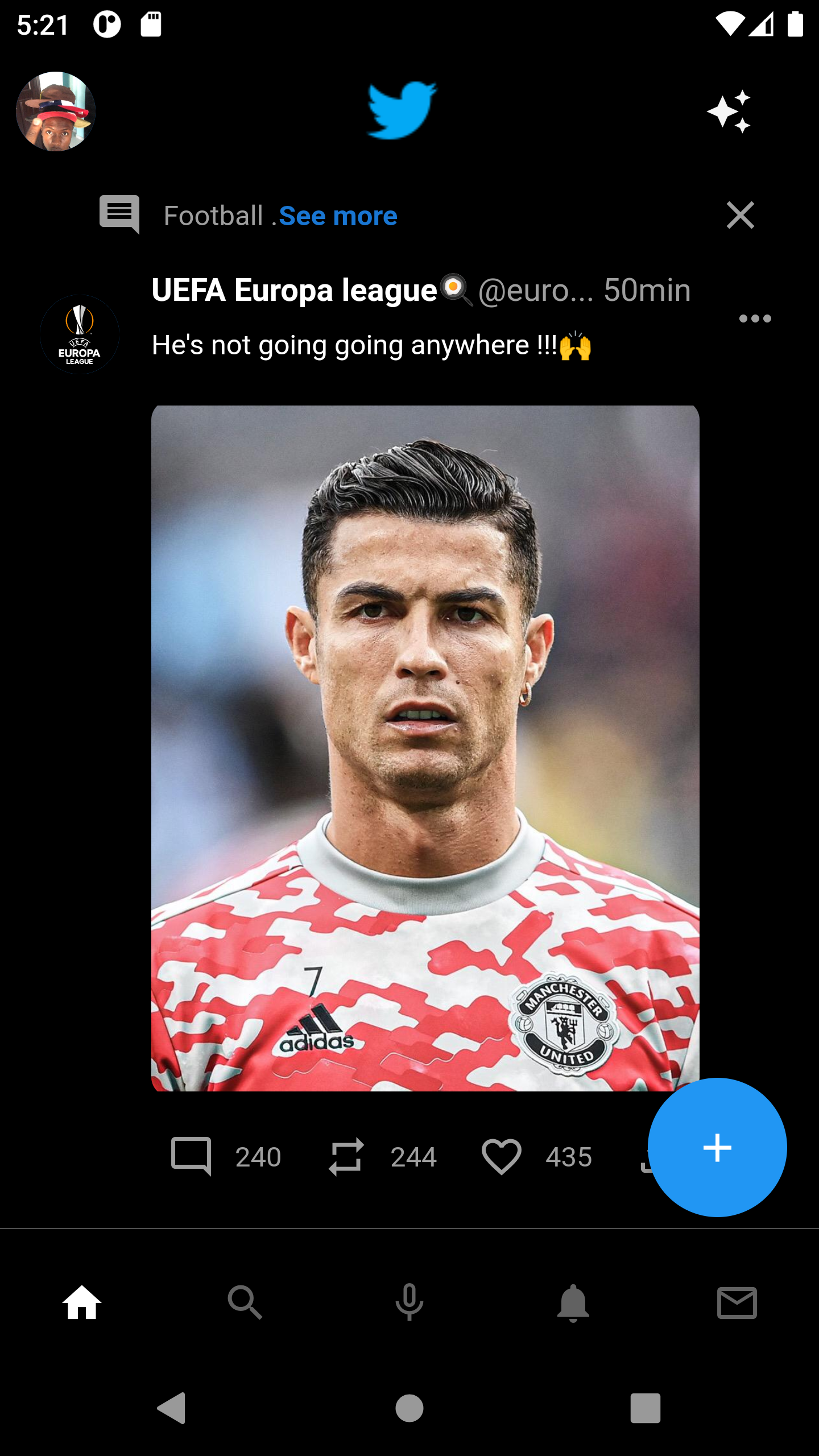Tap the sparkle top tweets icon
Screen dimensions: 819x1456
729,111
